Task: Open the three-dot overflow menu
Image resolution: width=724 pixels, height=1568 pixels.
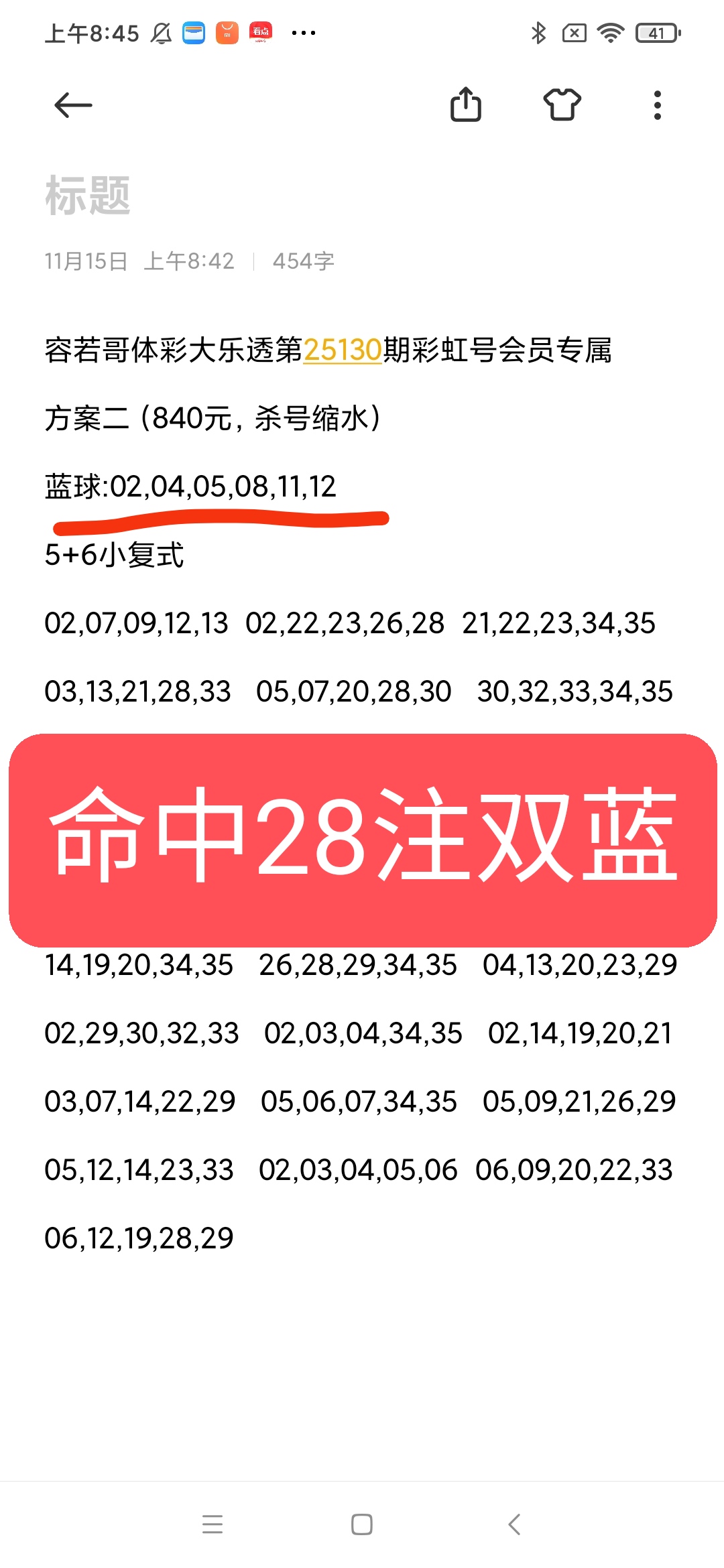Action: (x=657, y=105)
